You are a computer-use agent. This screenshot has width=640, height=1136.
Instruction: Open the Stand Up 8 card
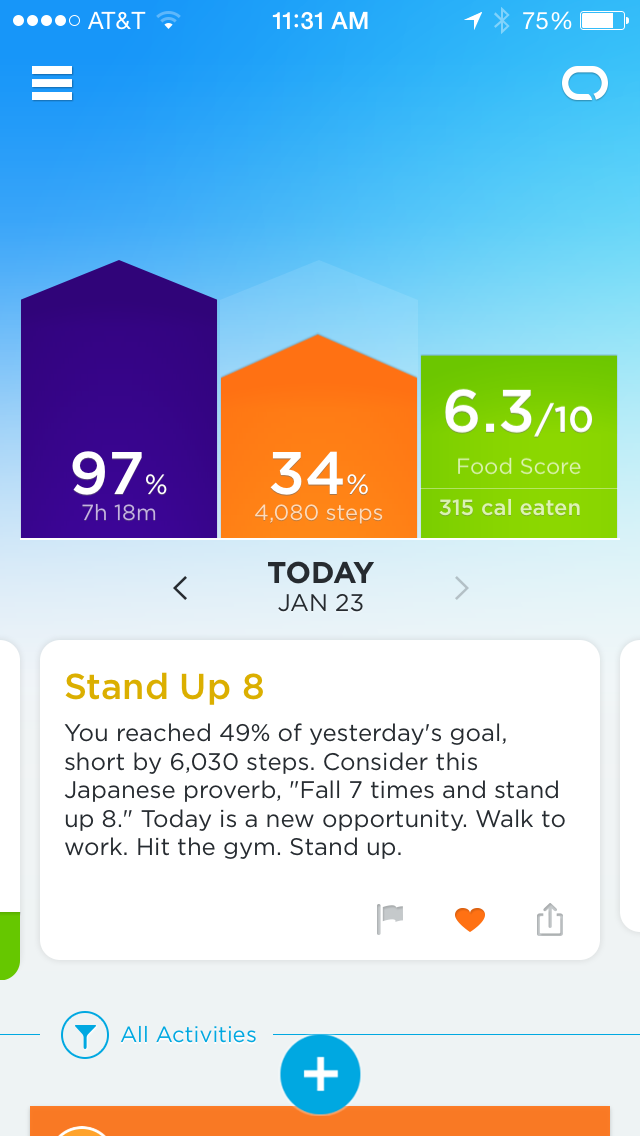click(x=318, y=770)
